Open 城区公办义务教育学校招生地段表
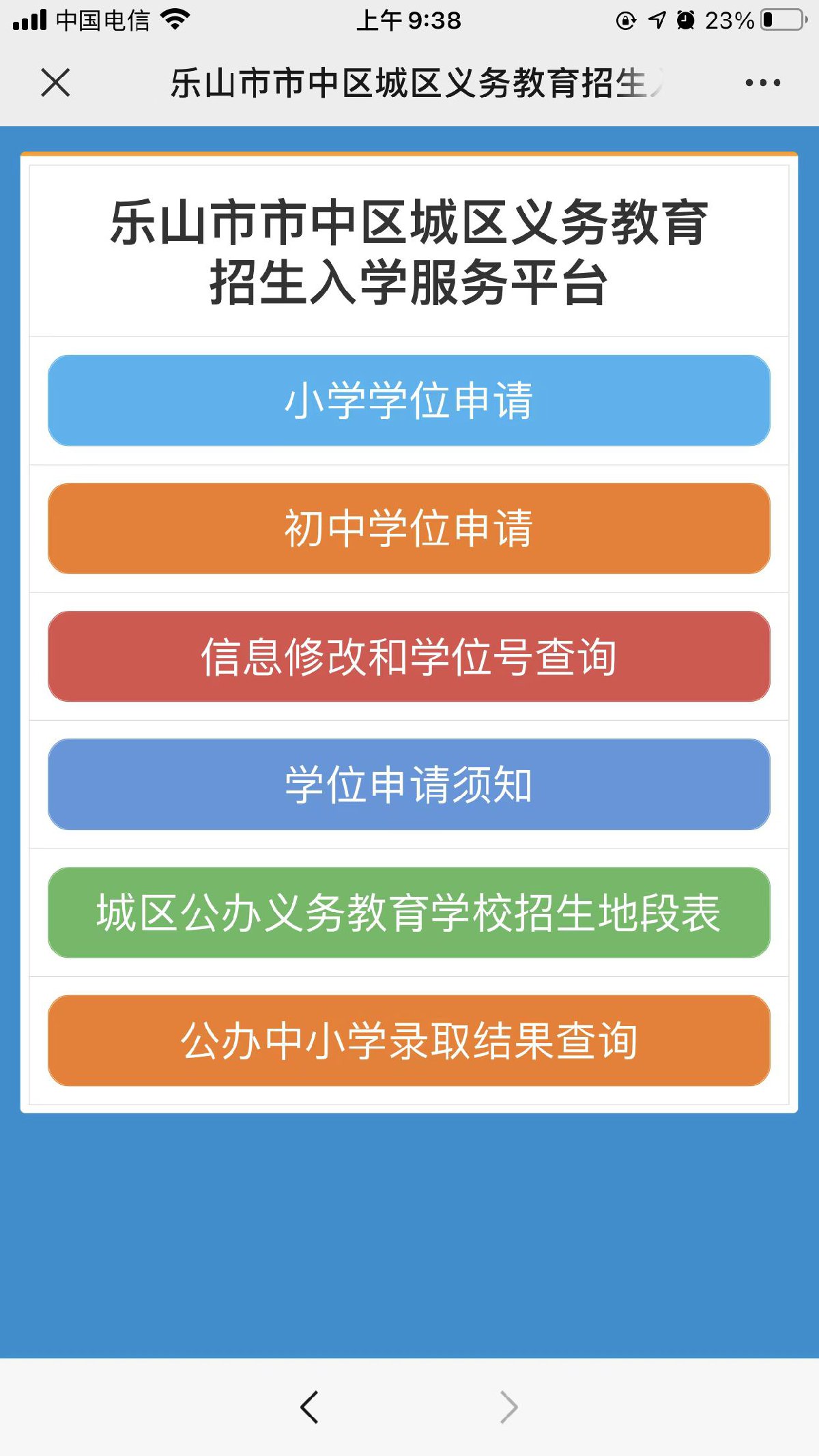This screenshot has width=819, height=1456. coord(409,913)
